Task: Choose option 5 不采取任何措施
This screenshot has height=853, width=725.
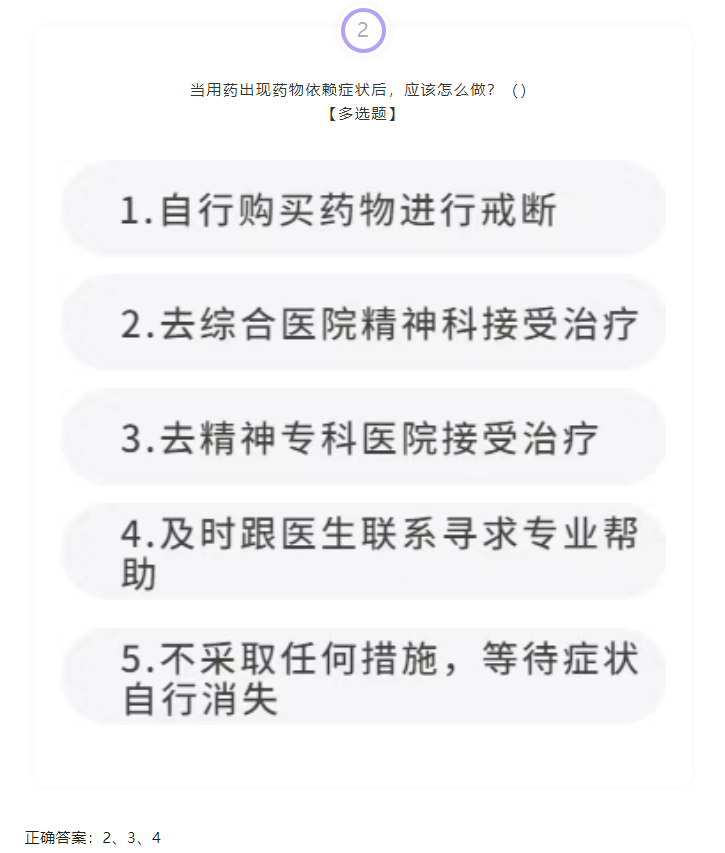Action: click(363, 678)
